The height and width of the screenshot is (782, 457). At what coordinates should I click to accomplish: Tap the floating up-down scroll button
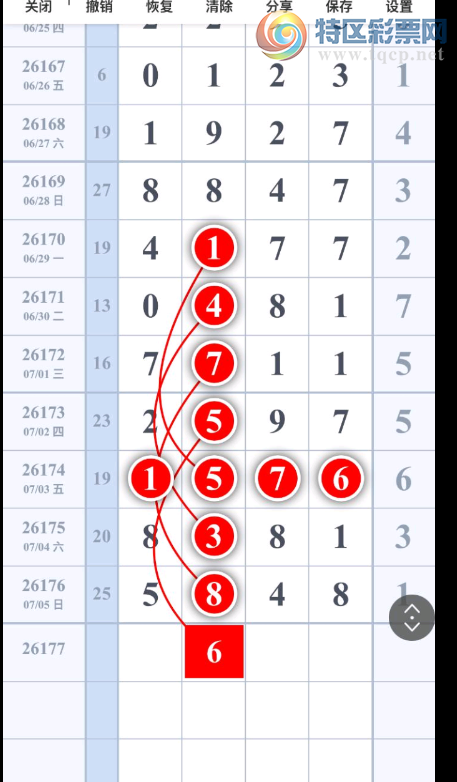412,617
